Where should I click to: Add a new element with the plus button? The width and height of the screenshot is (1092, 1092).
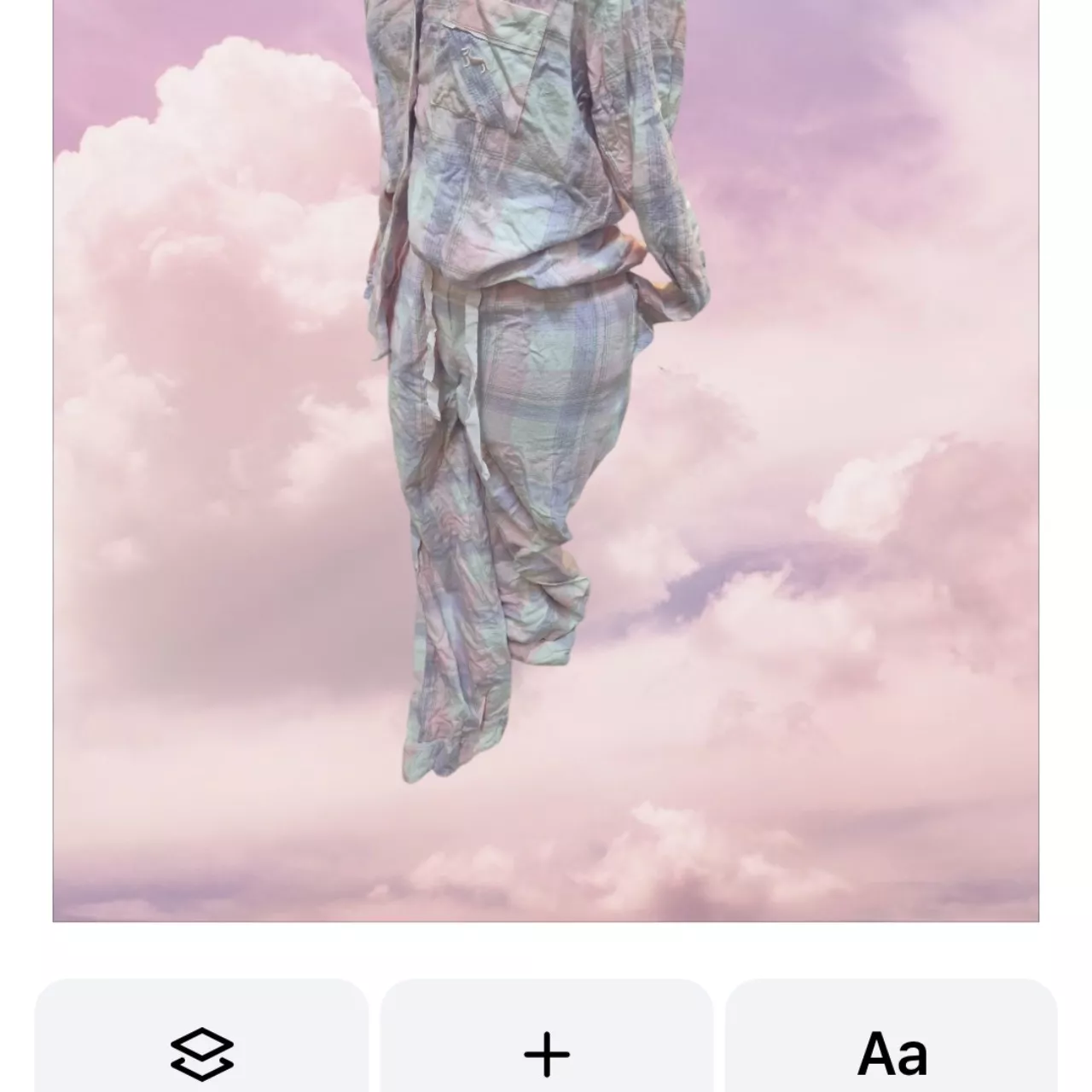546,1053
